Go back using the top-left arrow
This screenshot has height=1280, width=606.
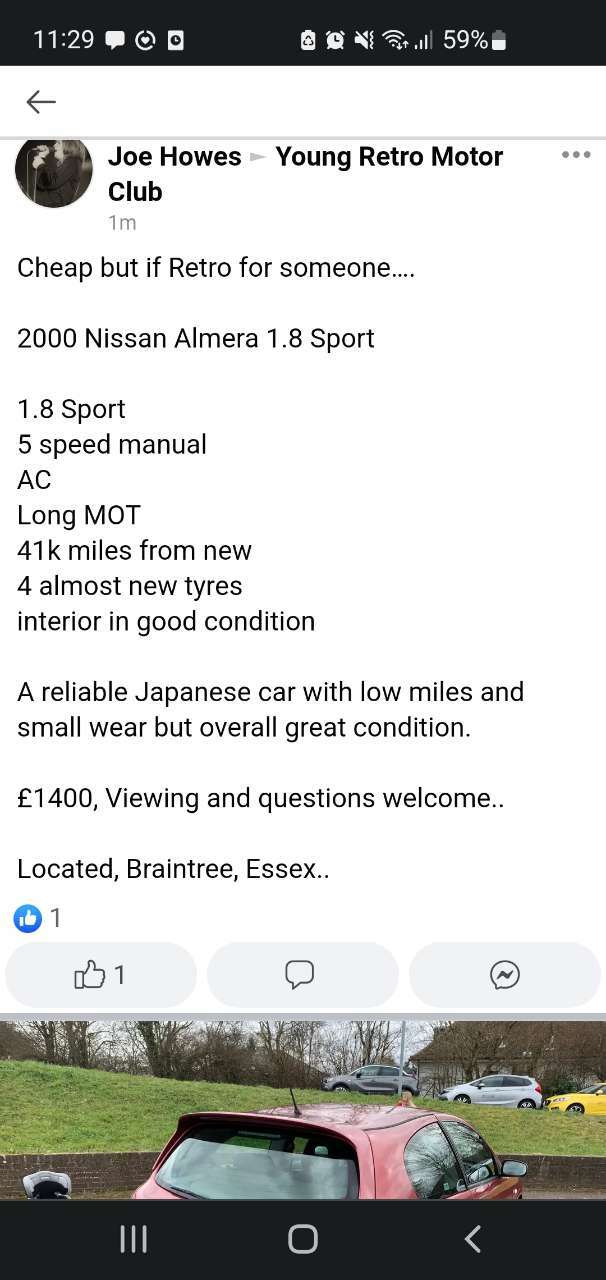(x=41, y=101)
